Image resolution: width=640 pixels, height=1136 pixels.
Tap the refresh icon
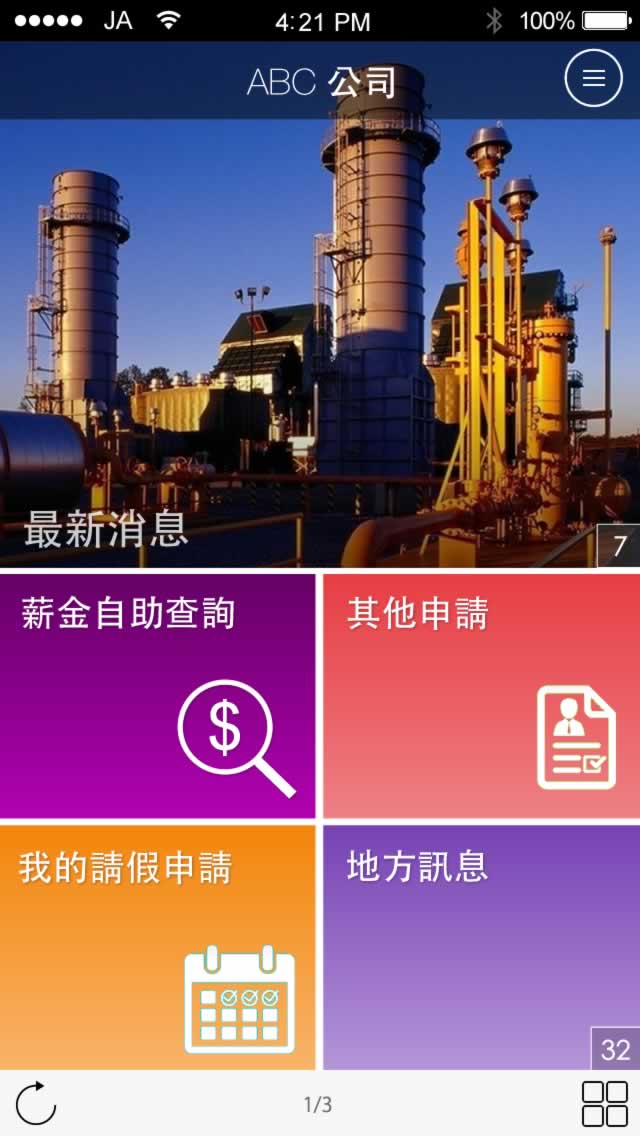click(36, 1103)
